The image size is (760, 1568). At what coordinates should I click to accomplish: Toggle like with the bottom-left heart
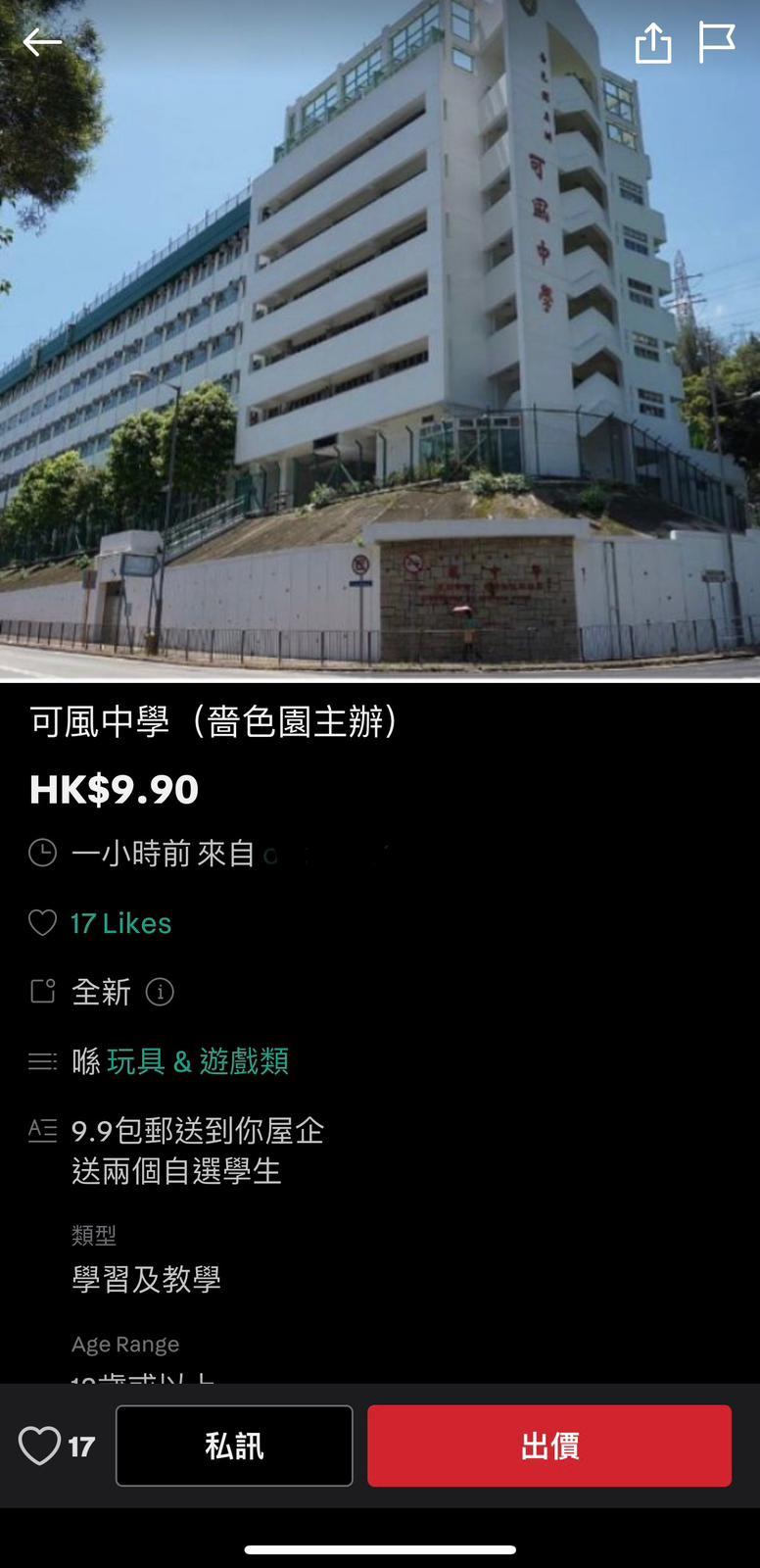(x=41, y=1445)
